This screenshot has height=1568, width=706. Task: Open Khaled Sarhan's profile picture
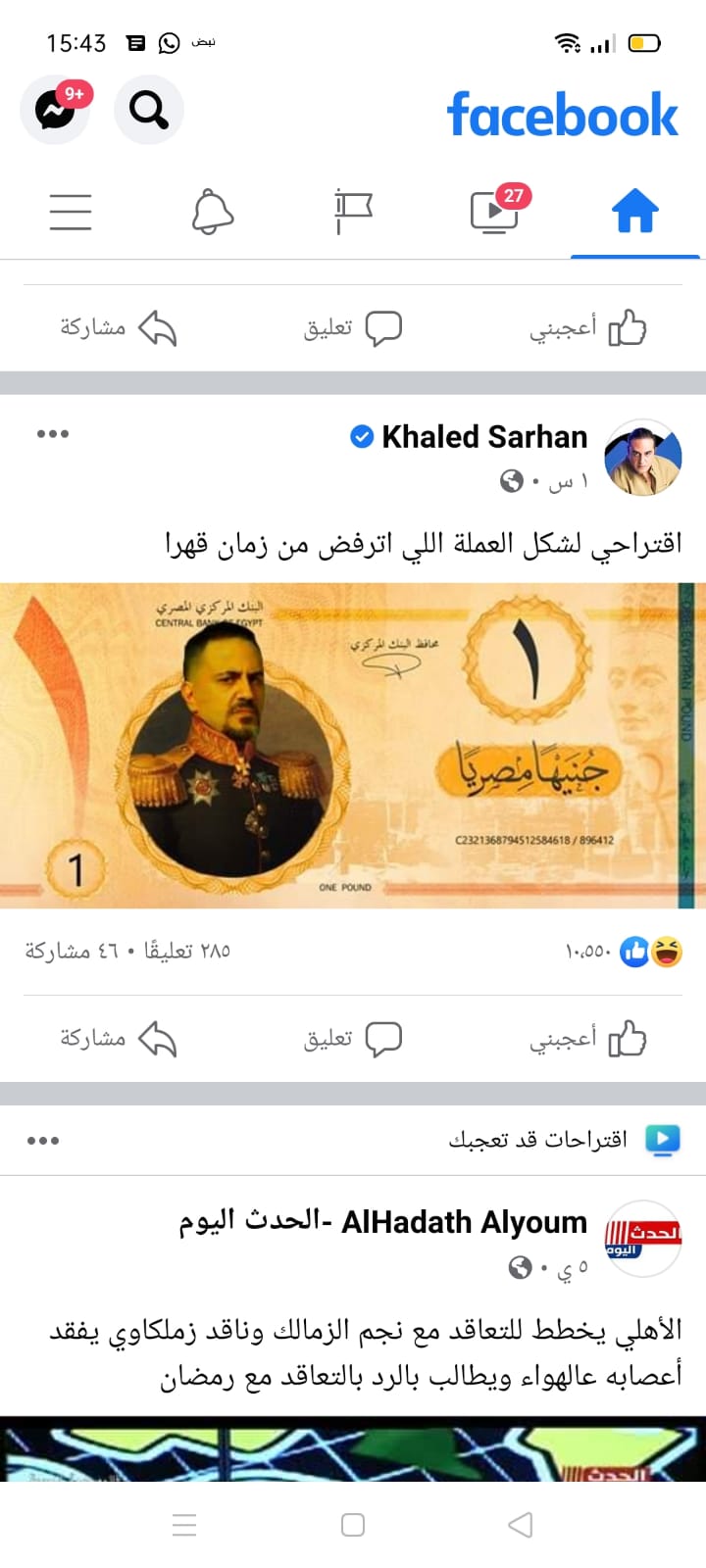pos(642,458)
